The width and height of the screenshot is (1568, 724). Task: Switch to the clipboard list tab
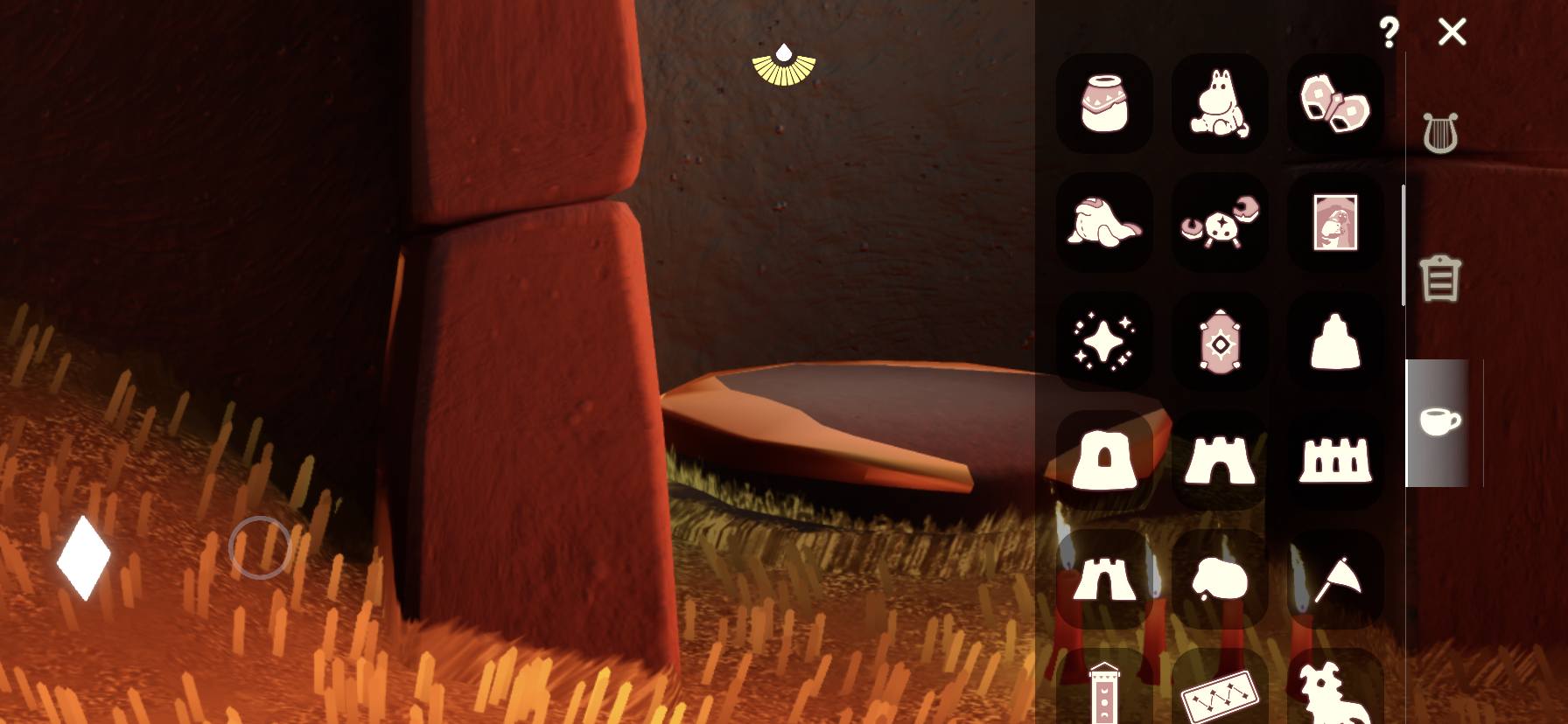coord(1439,278)
